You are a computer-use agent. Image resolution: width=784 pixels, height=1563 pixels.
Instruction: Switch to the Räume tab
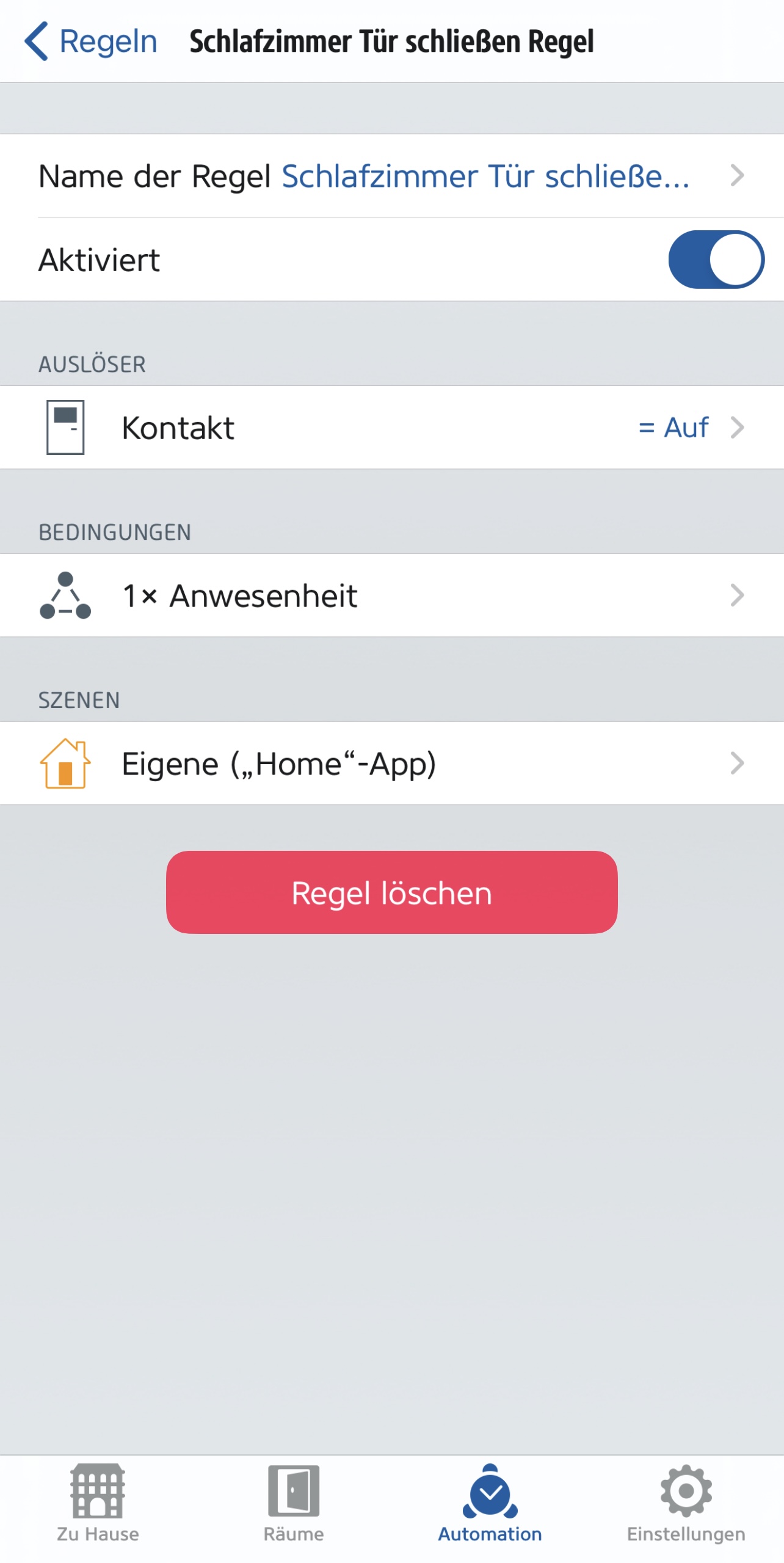[x=294, y=1501]
